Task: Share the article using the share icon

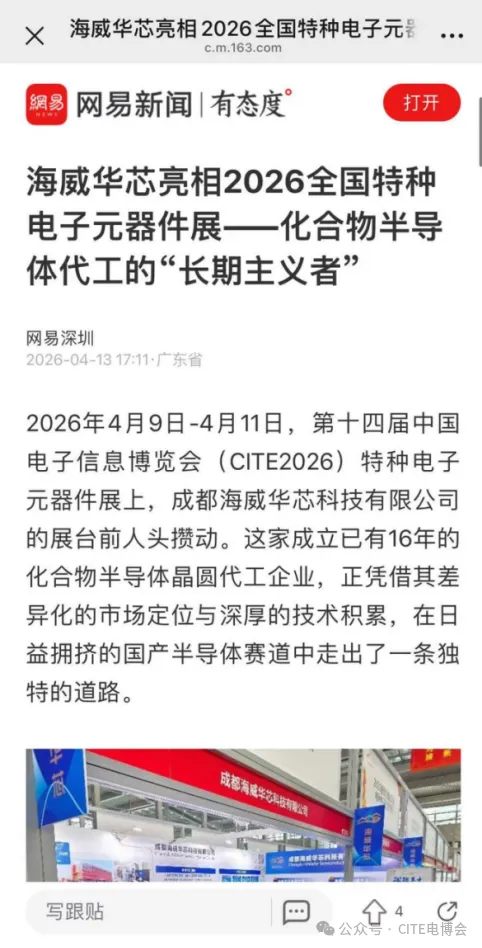Action: 447,911
